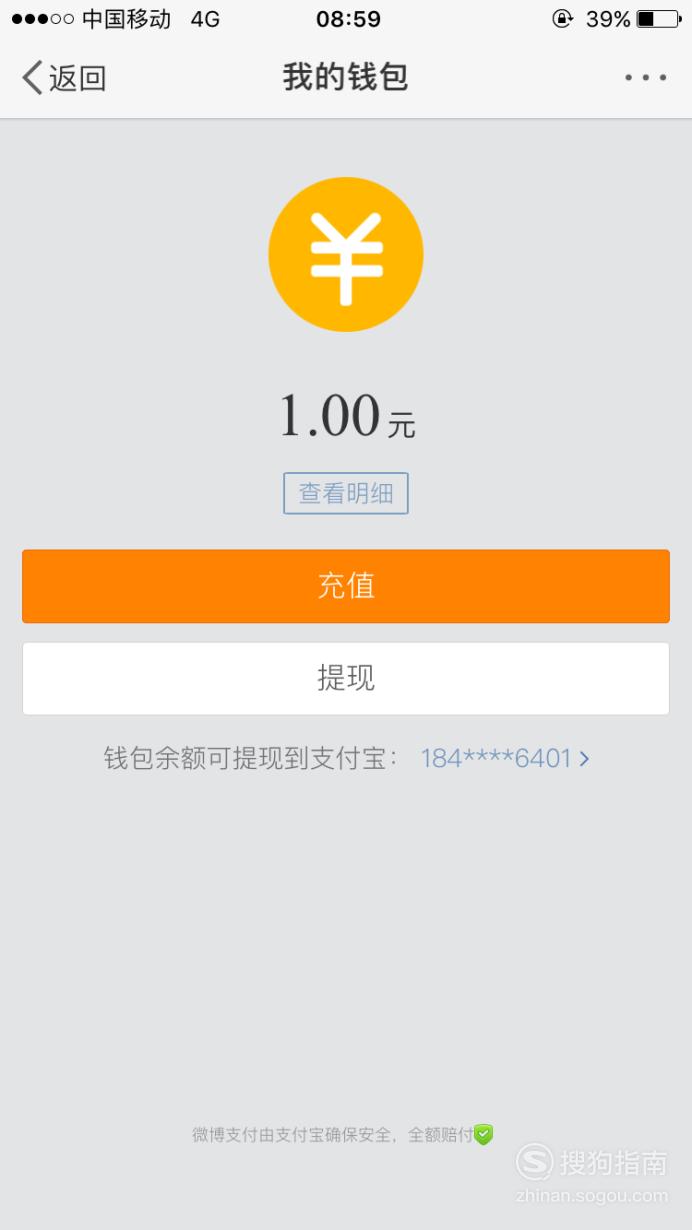View transaction details via 查看明细
Screen dimensions: 692x1230
pyautogui.click(x=346, y=493)
